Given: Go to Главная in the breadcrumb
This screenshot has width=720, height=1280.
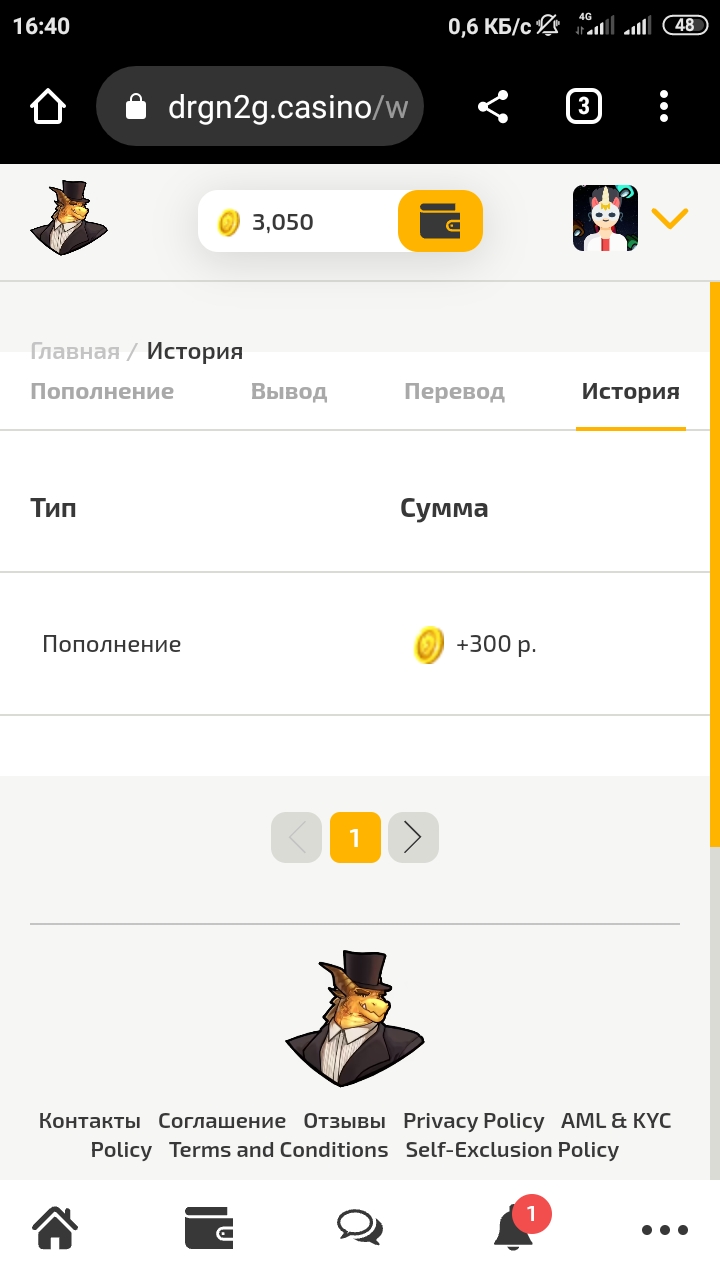Looking at the screenshot, I should 75,351.
